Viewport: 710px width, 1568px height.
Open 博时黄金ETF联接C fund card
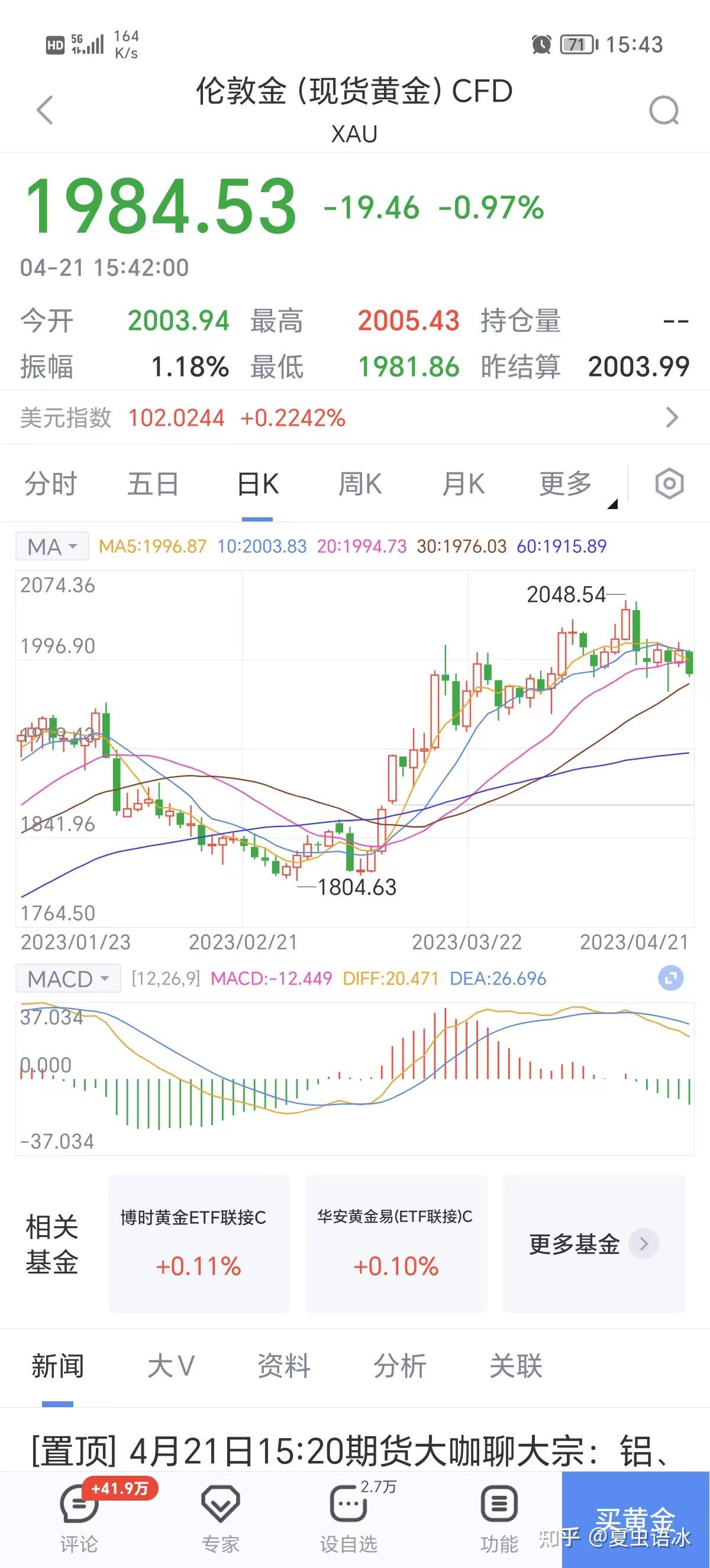[199, 1243]
